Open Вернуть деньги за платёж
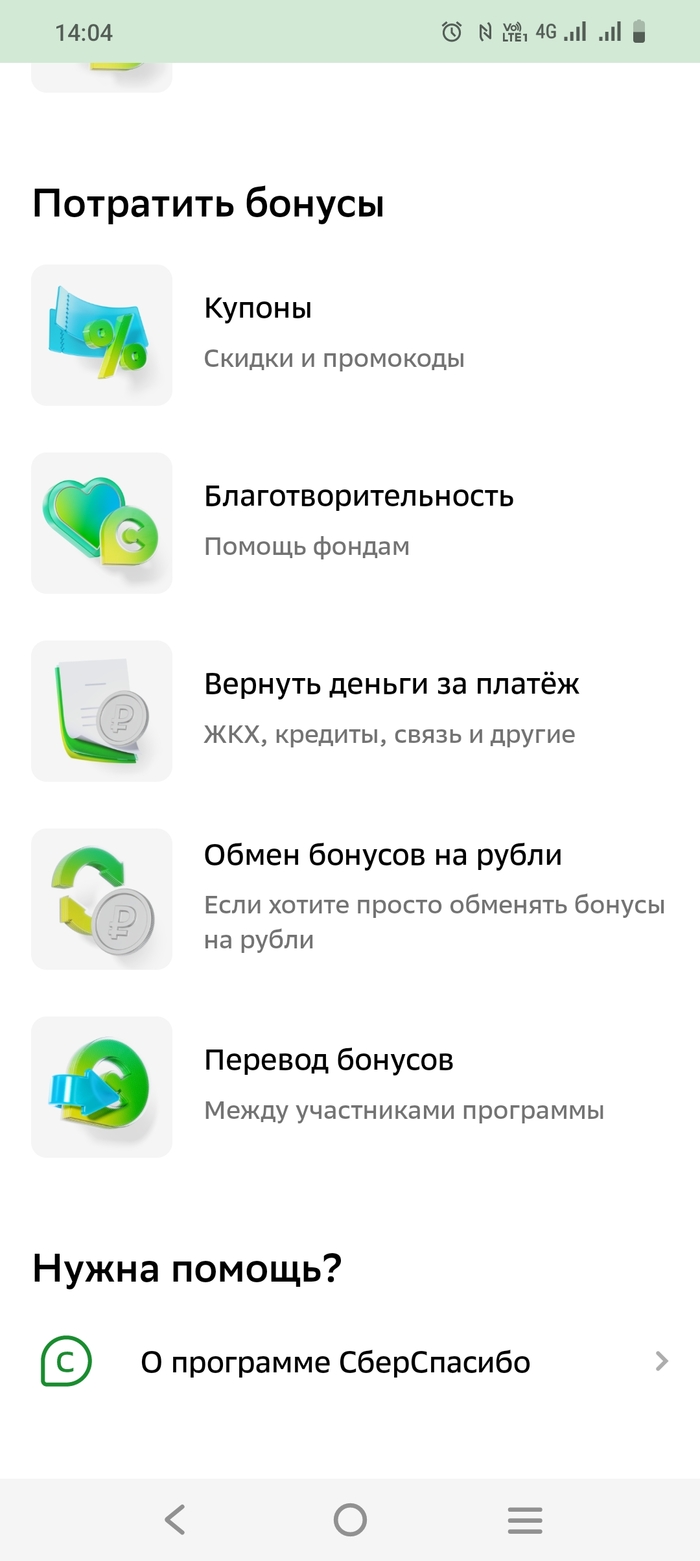The width and height of the screenshot is (700, 1561). 390,708
